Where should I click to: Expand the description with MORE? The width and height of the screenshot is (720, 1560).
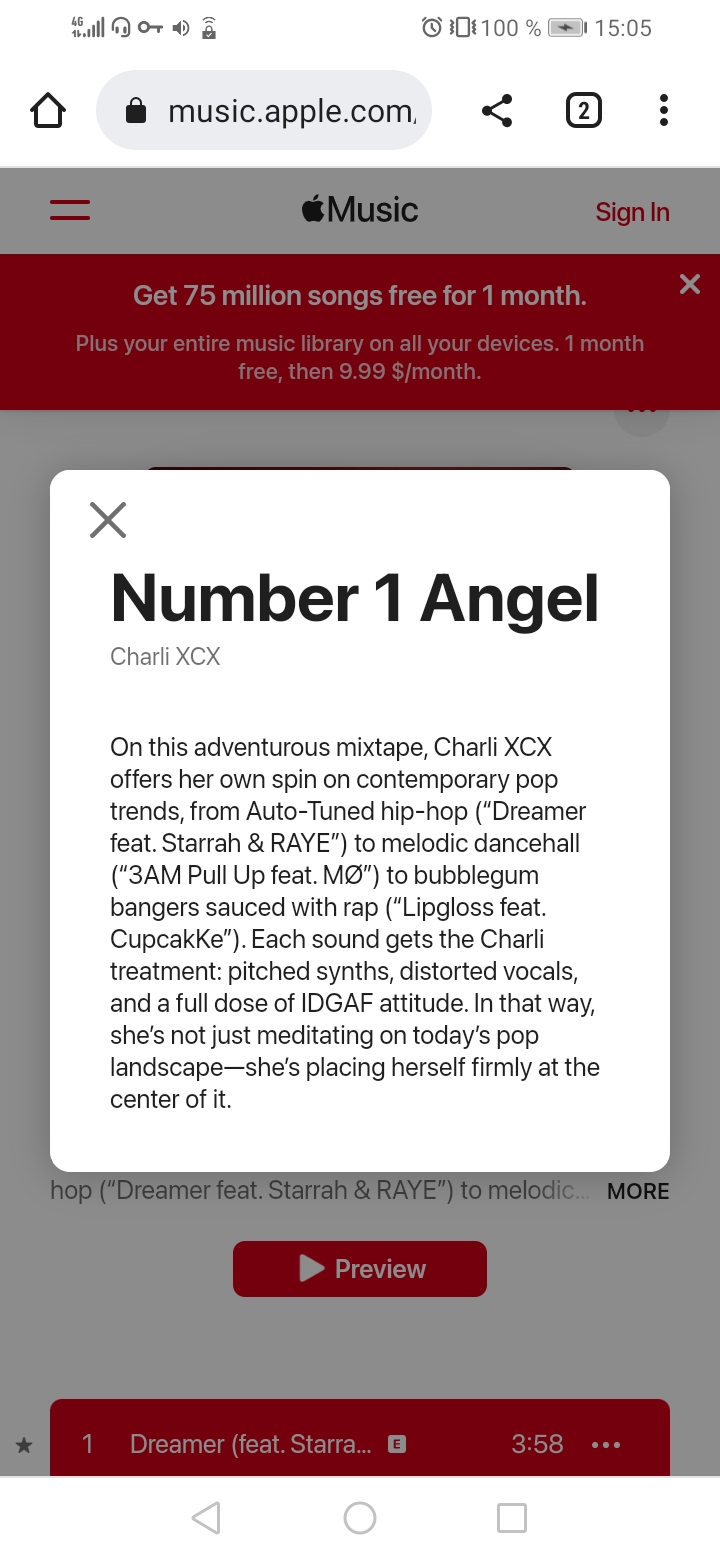(638, 1191)
